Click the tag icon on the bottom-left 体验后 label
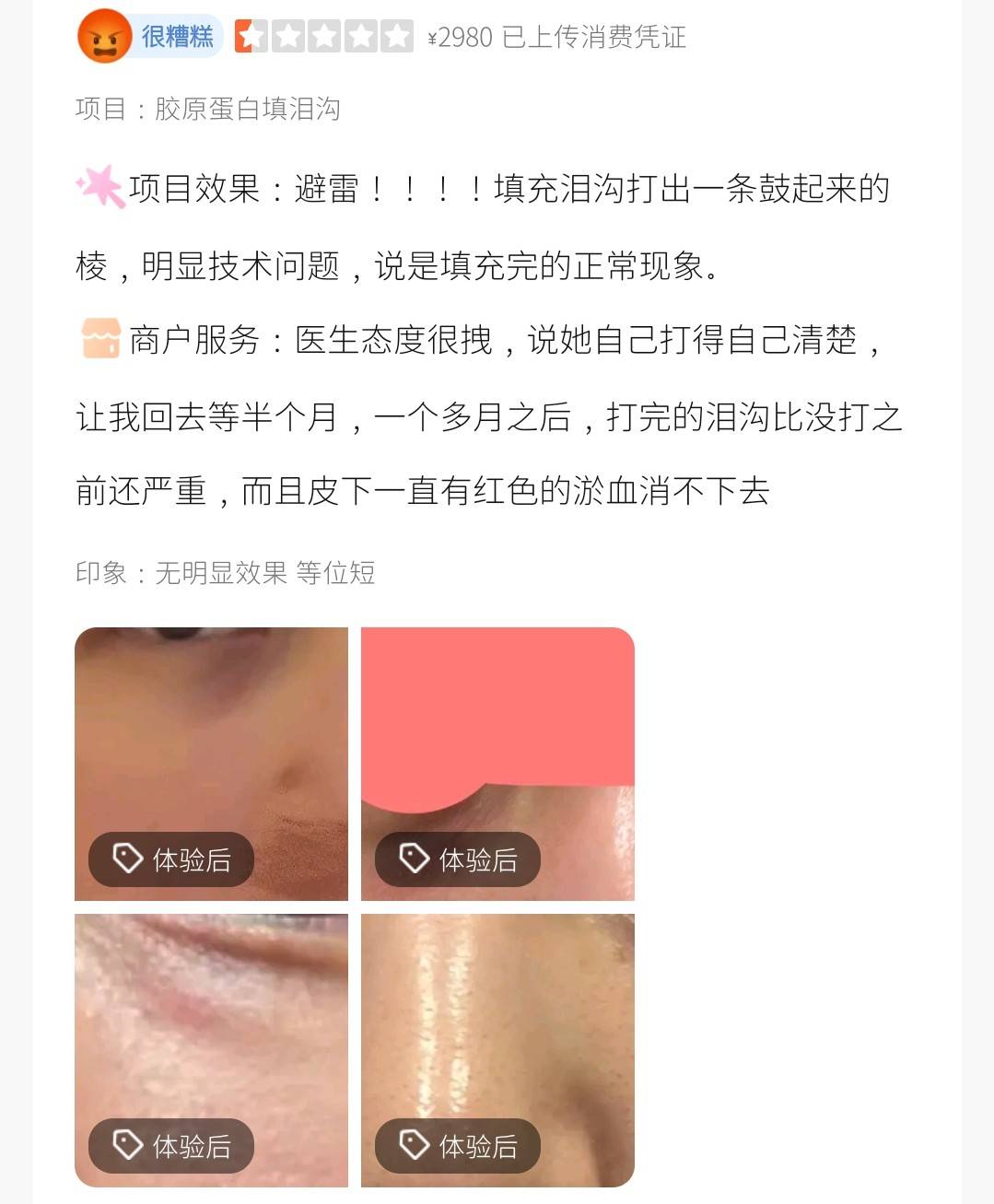The width and height of the screenshot is (994, 1204). coord(125,1146)
